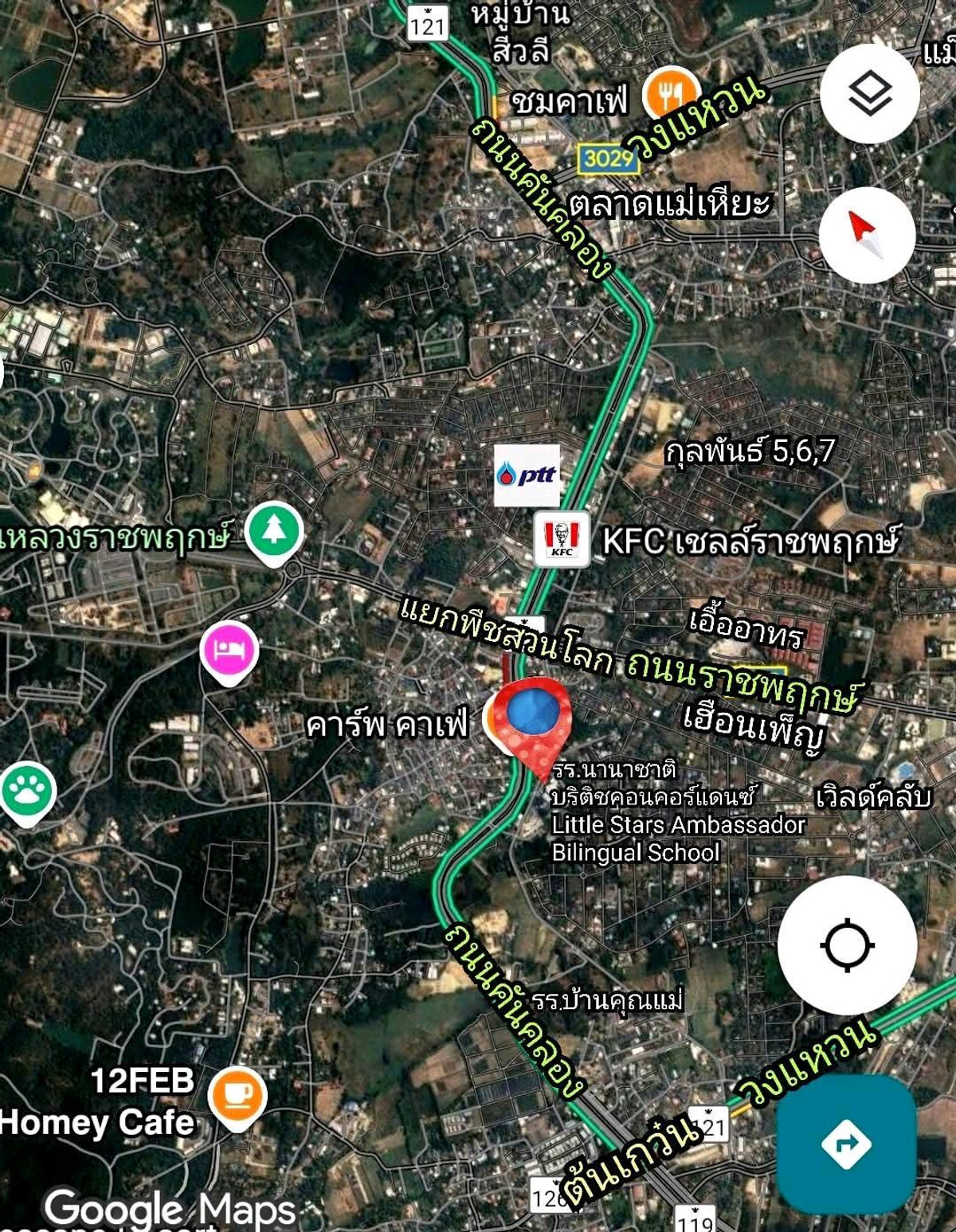Select the green paw print marker
This screenshot has height=1232, width=956.
[28, 791]
